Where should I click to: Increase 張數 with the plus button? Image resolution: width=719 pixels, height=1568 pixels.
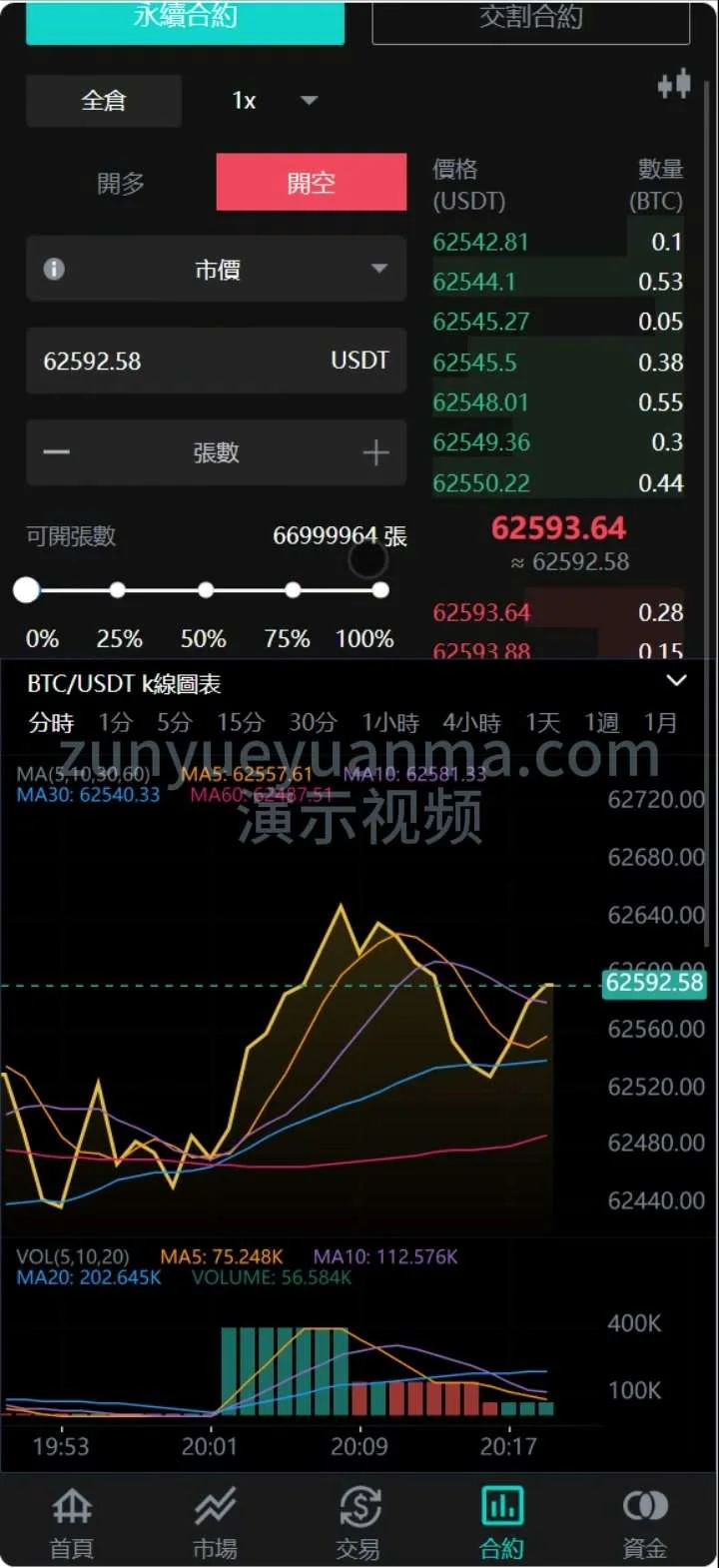[x=375, y=452]
